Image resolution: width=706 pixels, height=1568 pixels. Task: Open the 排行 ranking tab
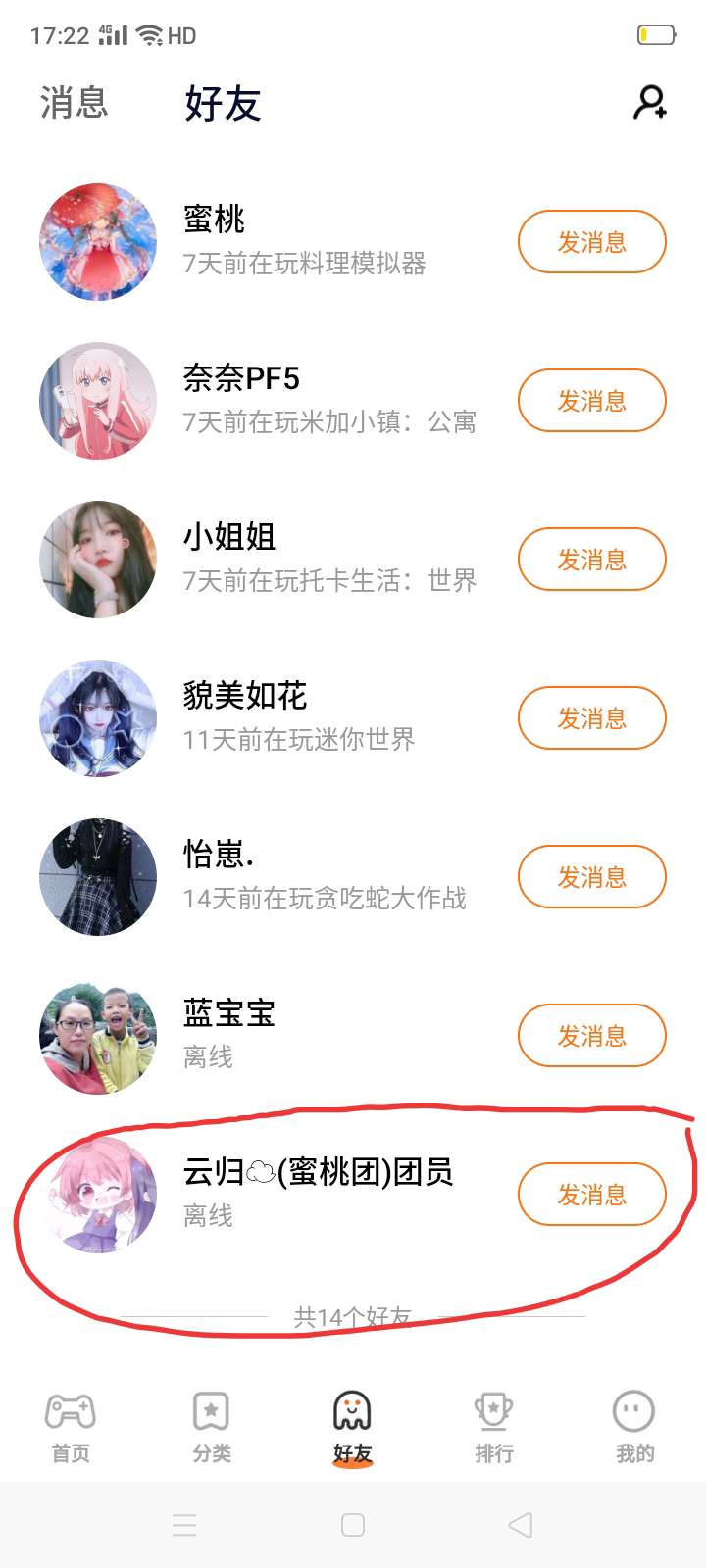(x=494, y=1427)
